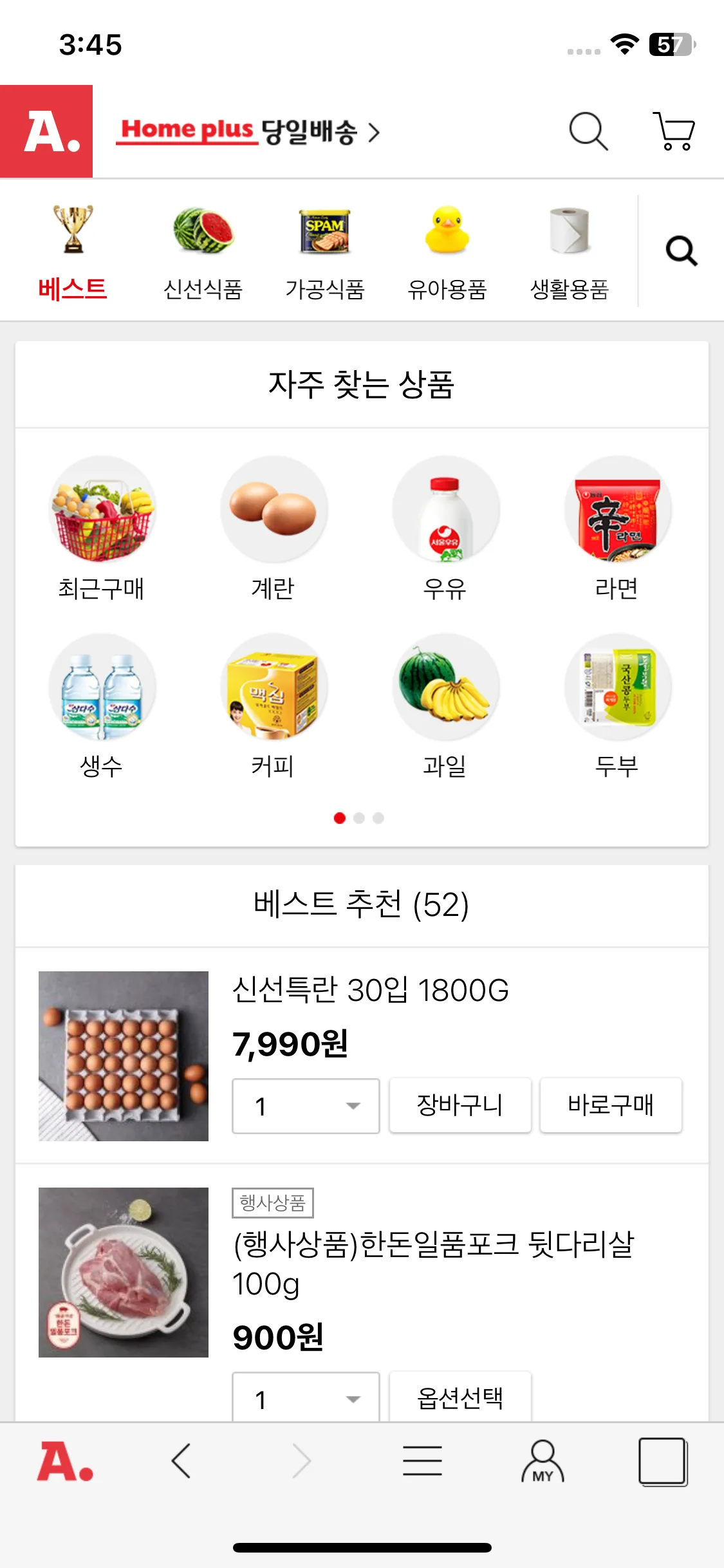The width and height of the screenshot is (724, 1568).
Task: Choose 옵션선택 for 한돈일품포크 뒷다리살
Action: click(x=460, y=1398)
